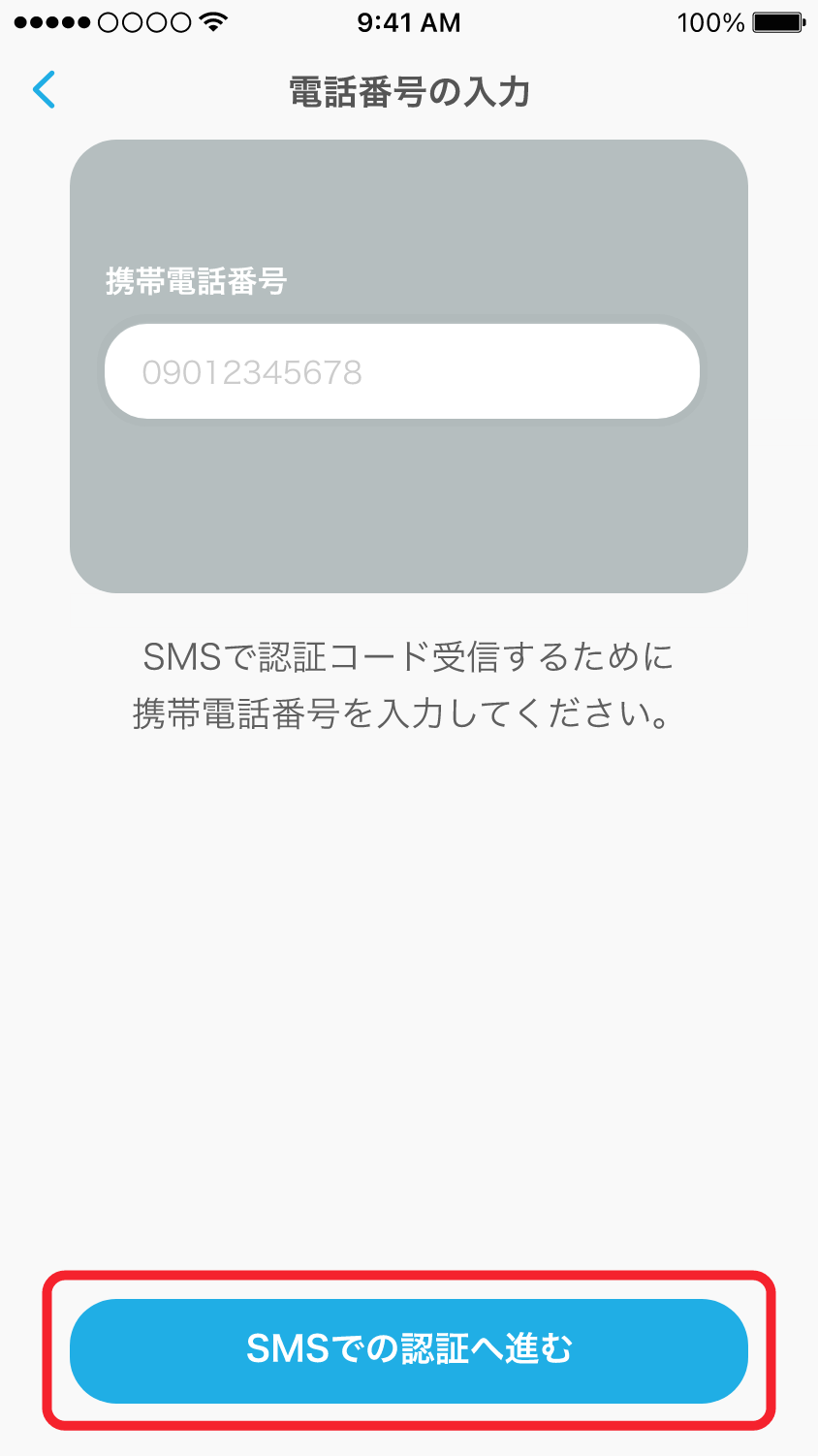This screenshot has width=818, height=1456.
Task: Tap the 9:41 AM time display
Action: point(411,21)
